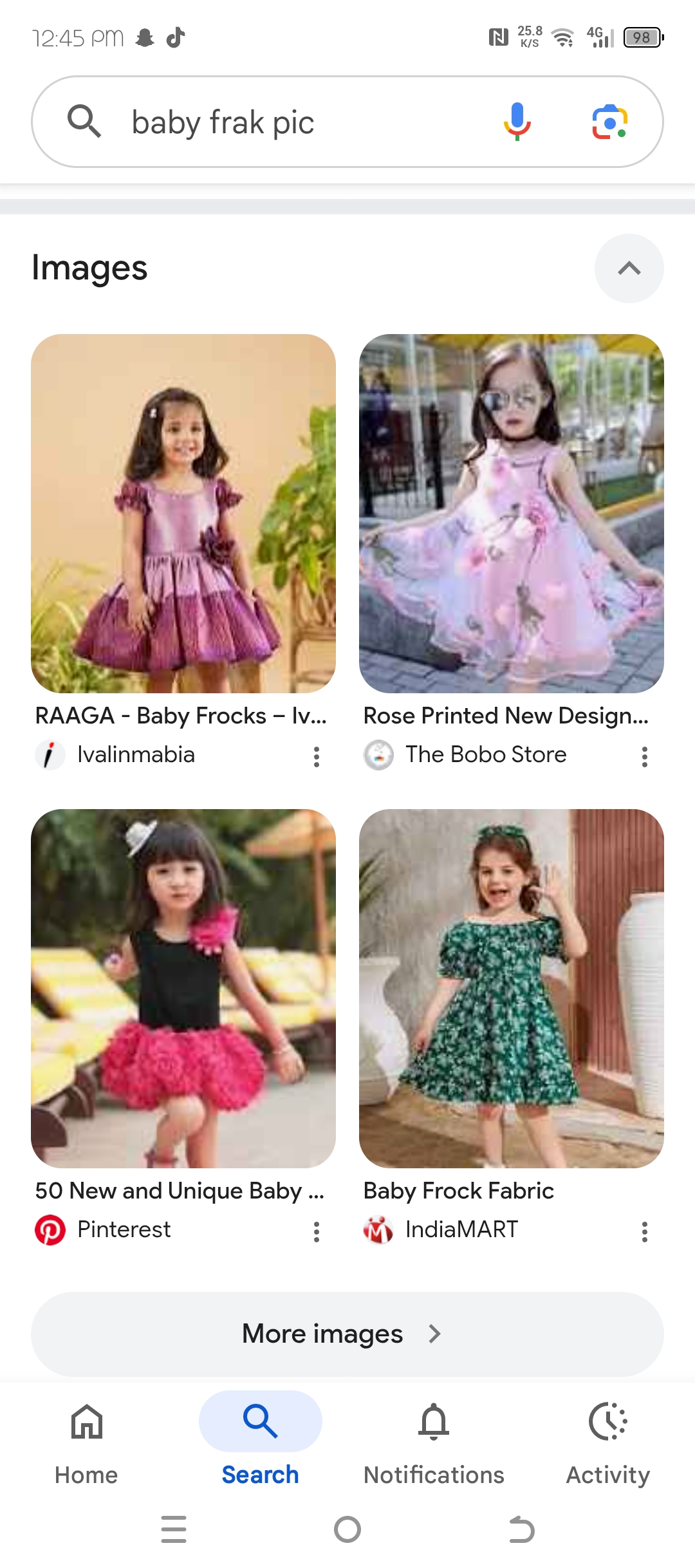Open the options menu for The Bobo Store result

(x=644, y=756)
